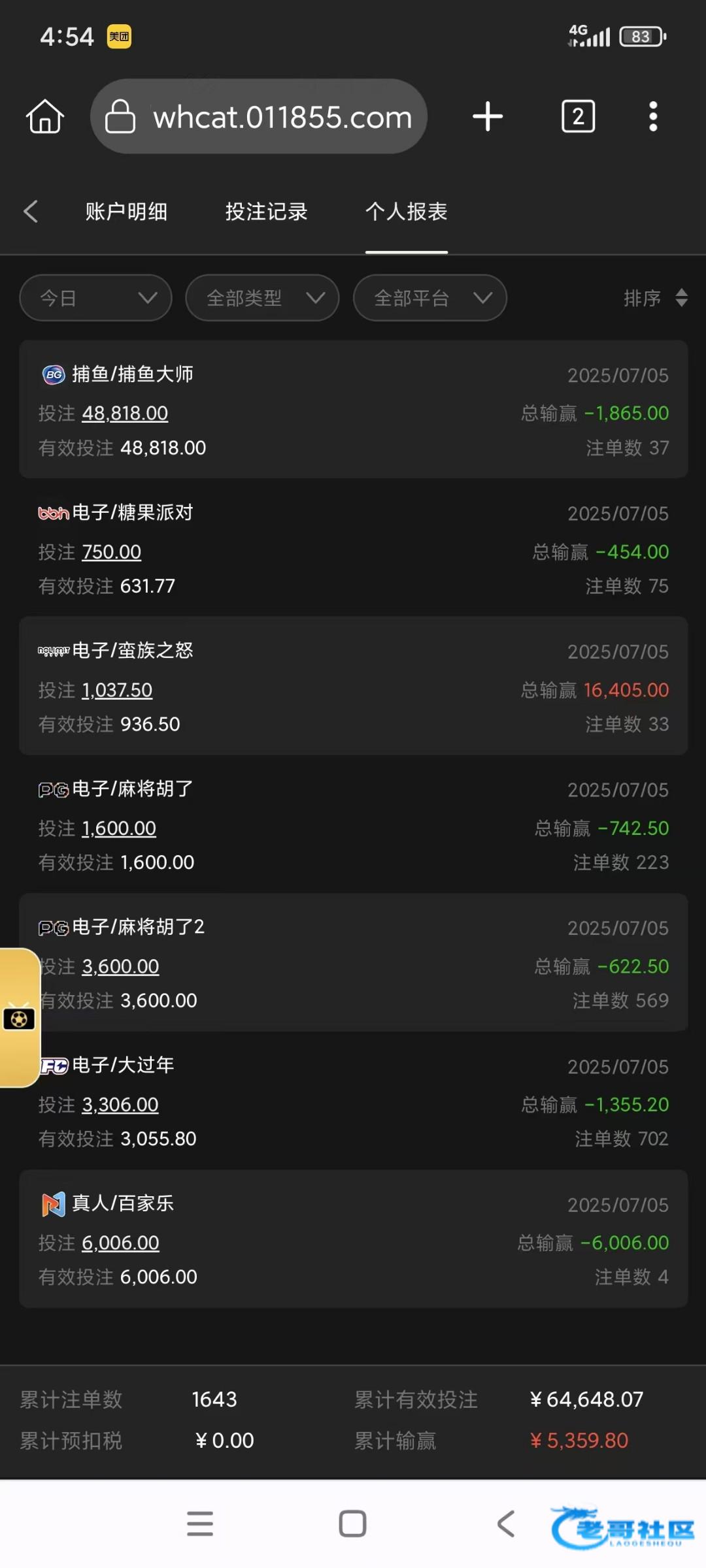Open the 6,006.00 bet link for 百家乐
The width and height of the screenshot is (706, 1568).
click(x=120, y=1243)
